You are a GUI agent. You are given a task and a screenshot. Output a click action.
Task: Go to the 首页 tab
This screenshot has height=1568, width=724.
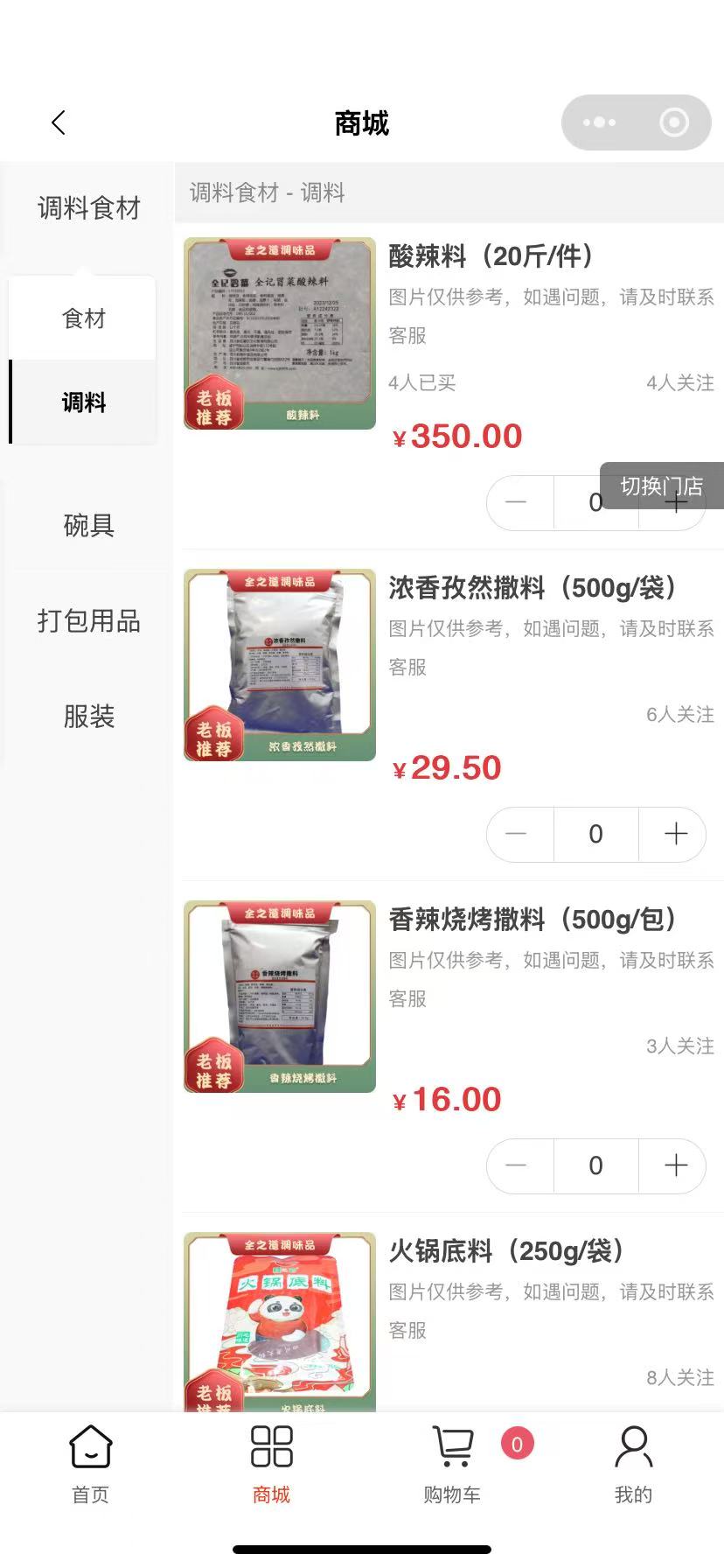click(91, 1465)
